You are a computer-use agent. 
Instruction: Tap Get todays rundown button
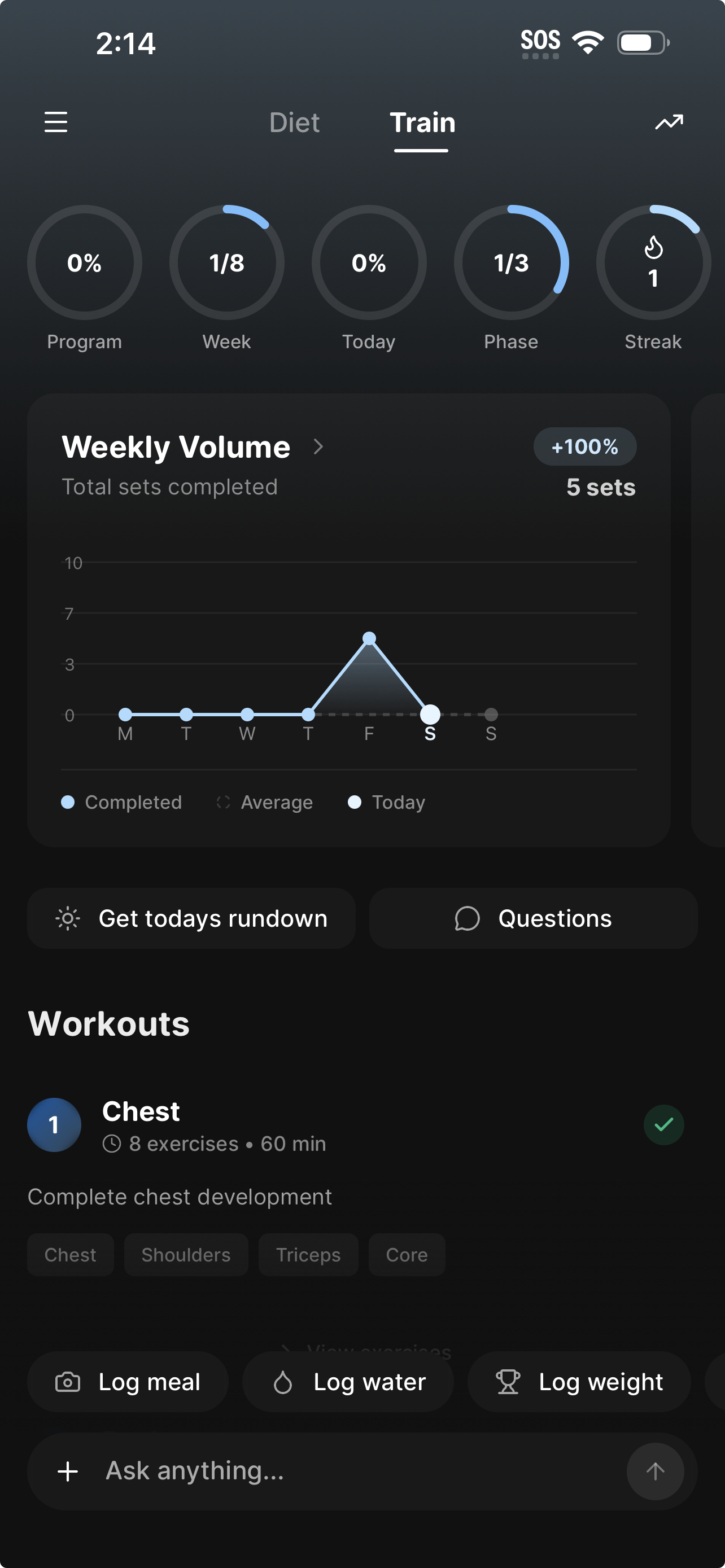pyautogui.click(x=191, y=918)
